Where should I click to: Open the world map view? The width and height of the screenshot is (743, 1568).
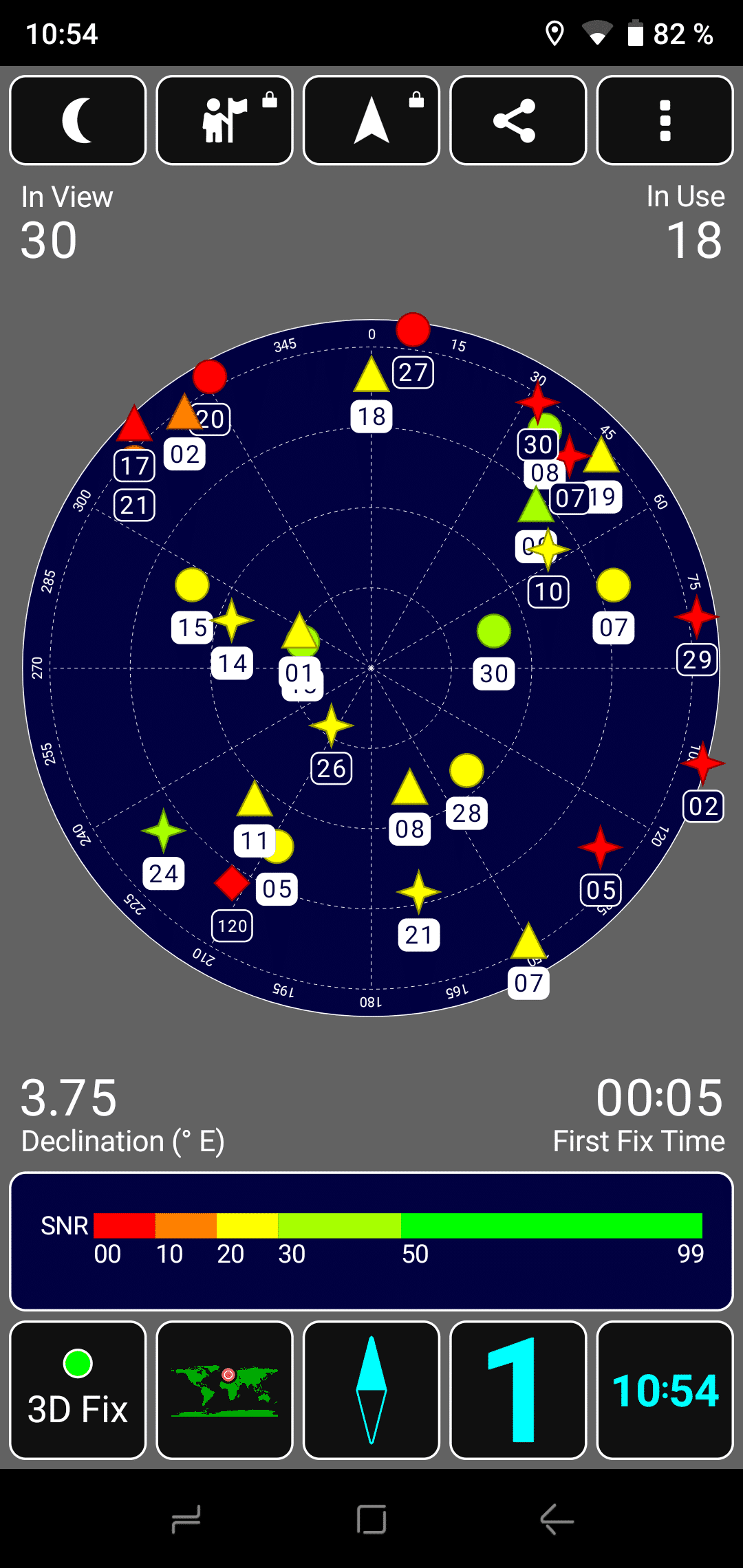(225, 1390)
